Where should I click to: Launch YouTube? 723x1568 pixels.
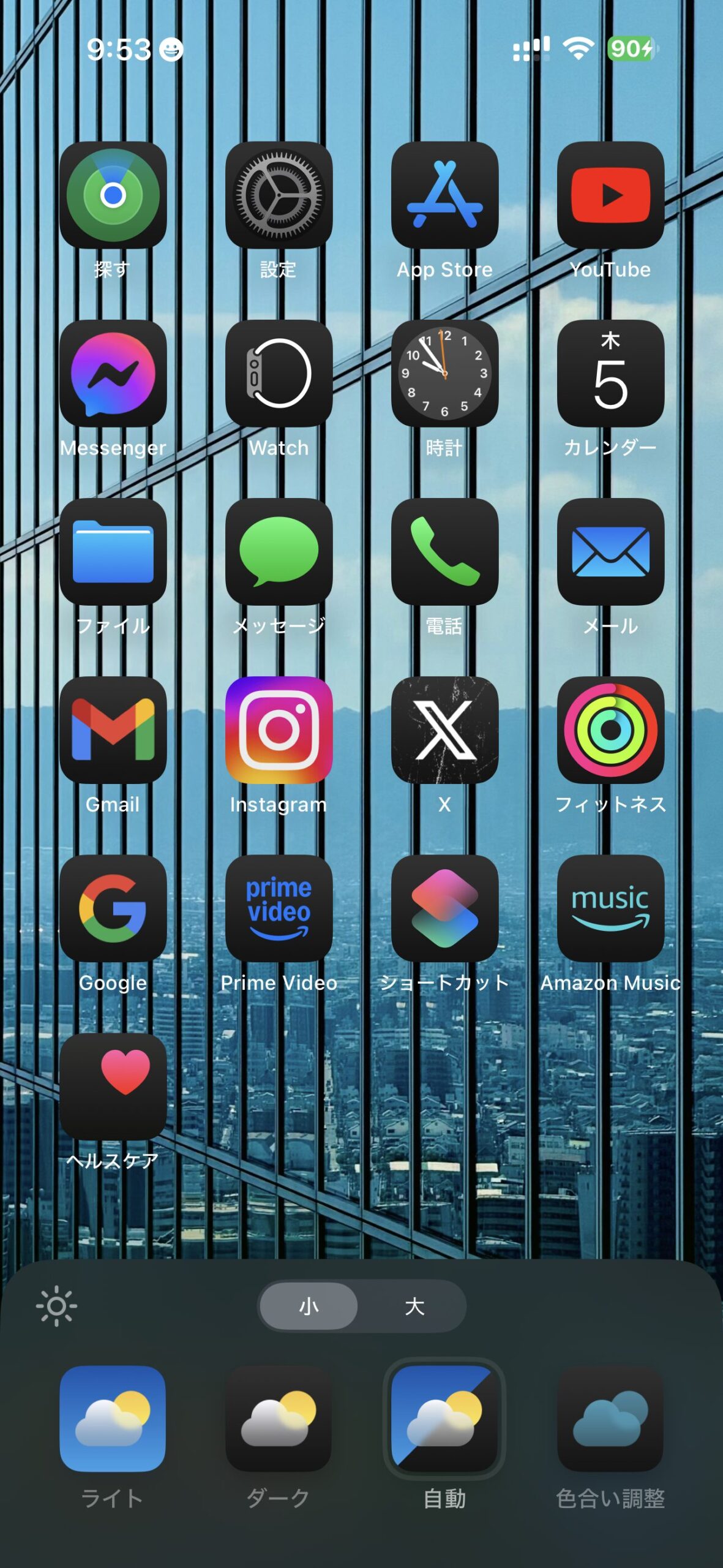[610, 195]
